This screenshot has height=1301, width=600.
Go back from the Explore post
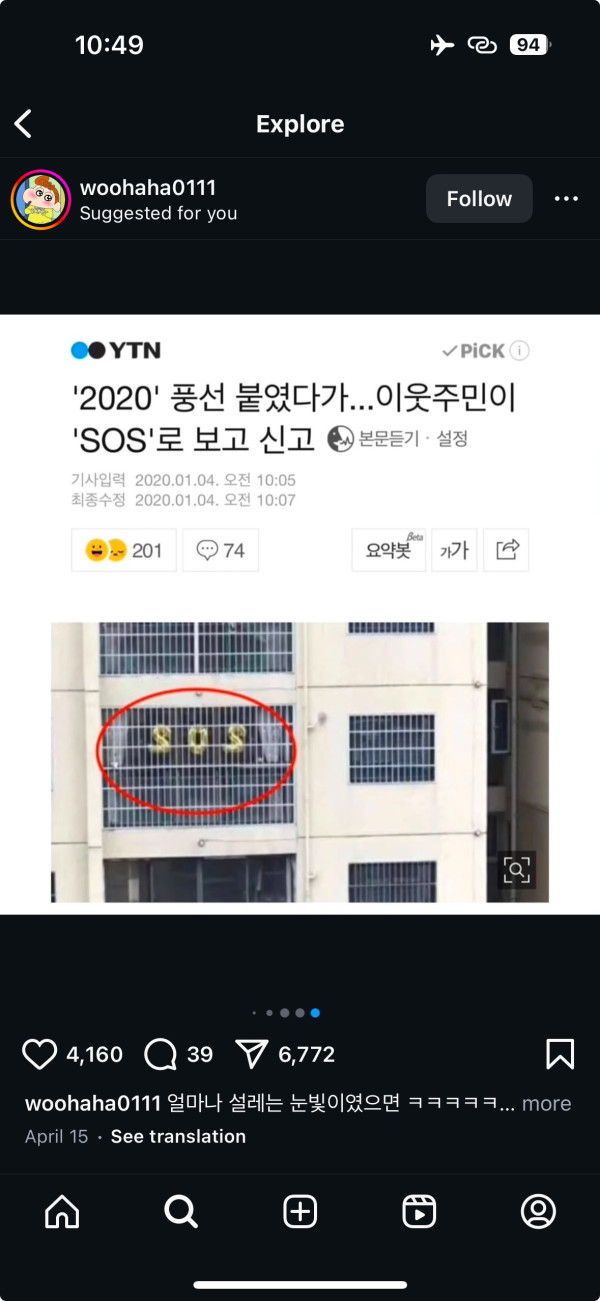24,124
